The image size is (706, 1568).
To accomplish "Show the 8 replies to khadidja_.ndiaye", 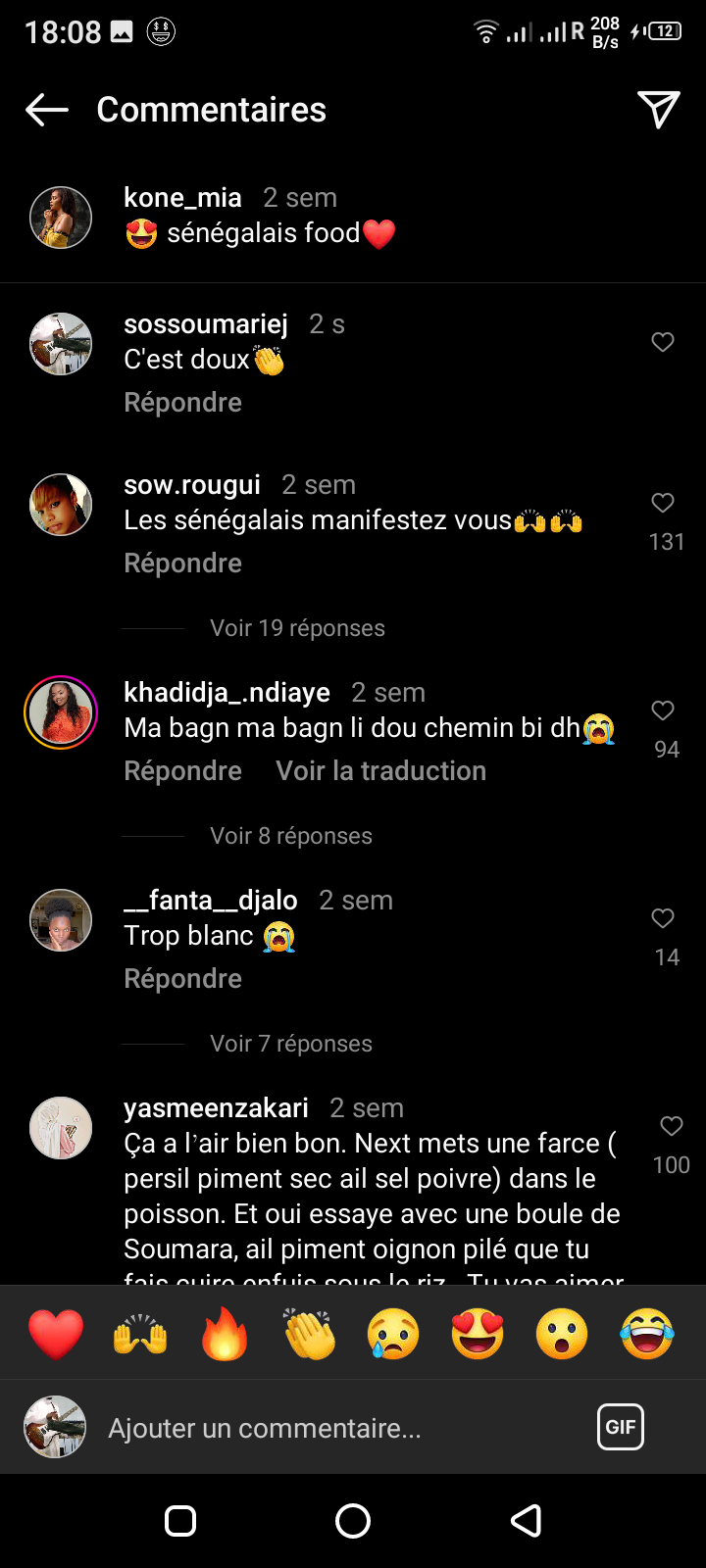I will pyautogui.click(x=291, y=836).
